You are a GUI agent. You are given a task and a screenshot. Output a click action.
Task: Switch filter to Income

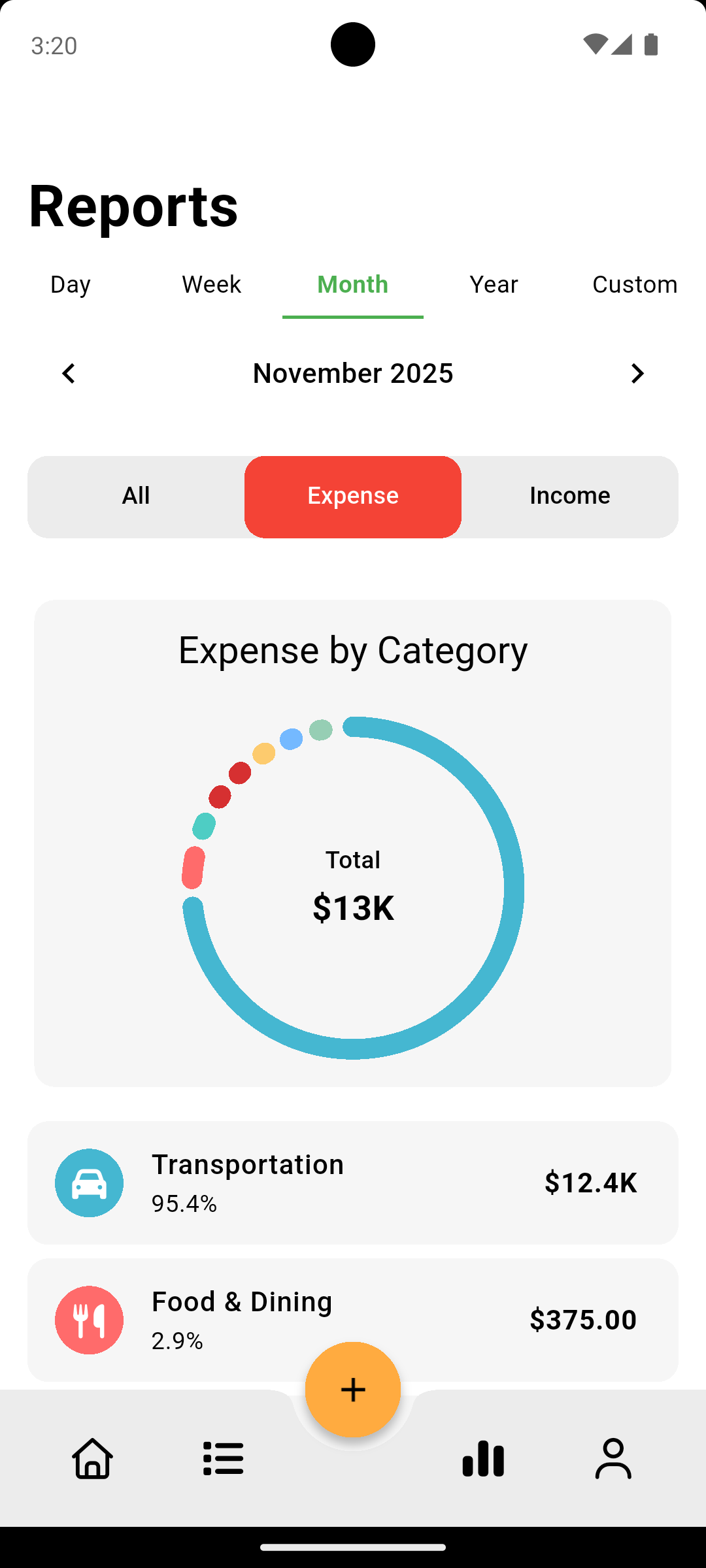click(569, 496)
